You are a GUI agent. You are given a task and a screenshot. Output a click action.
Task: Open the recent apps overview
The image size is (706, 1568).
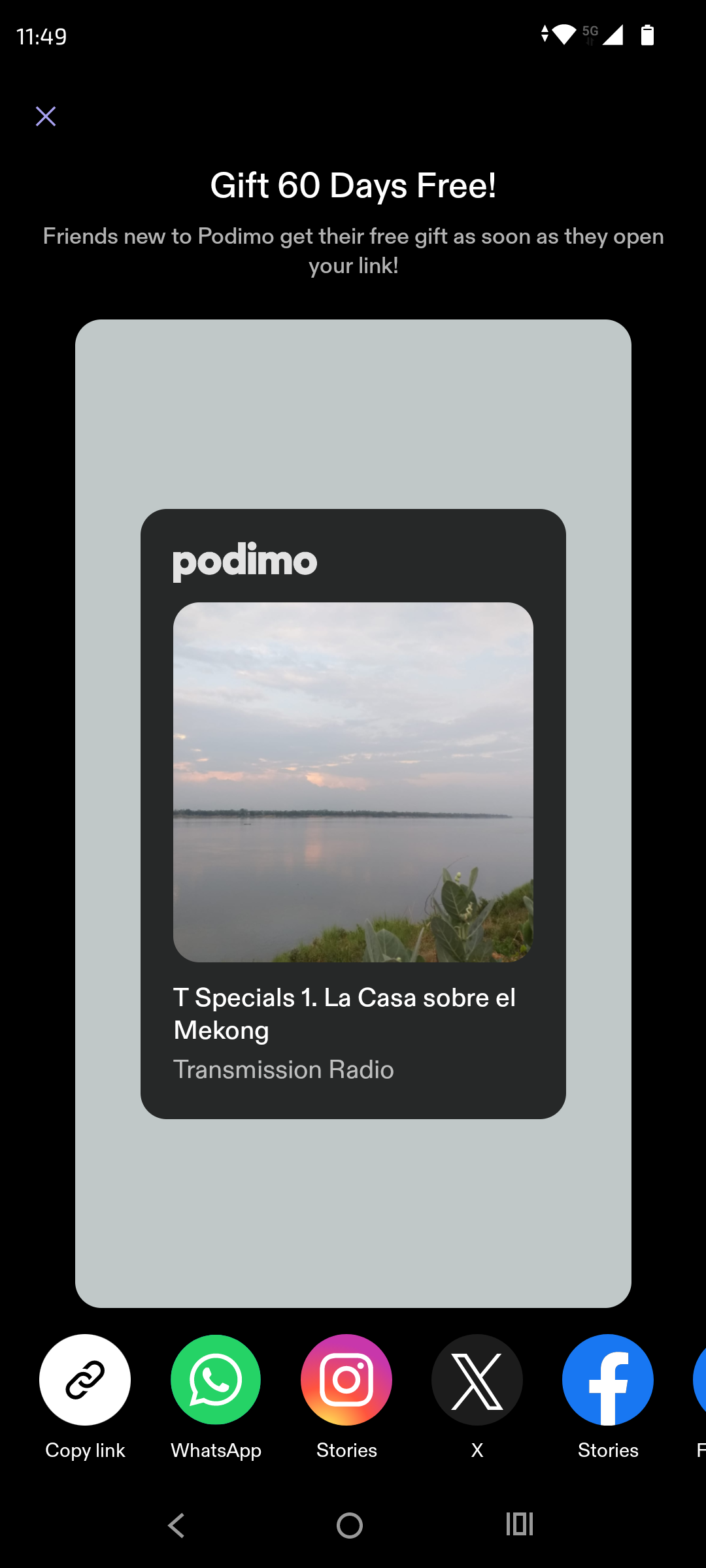click(520, 1524)
